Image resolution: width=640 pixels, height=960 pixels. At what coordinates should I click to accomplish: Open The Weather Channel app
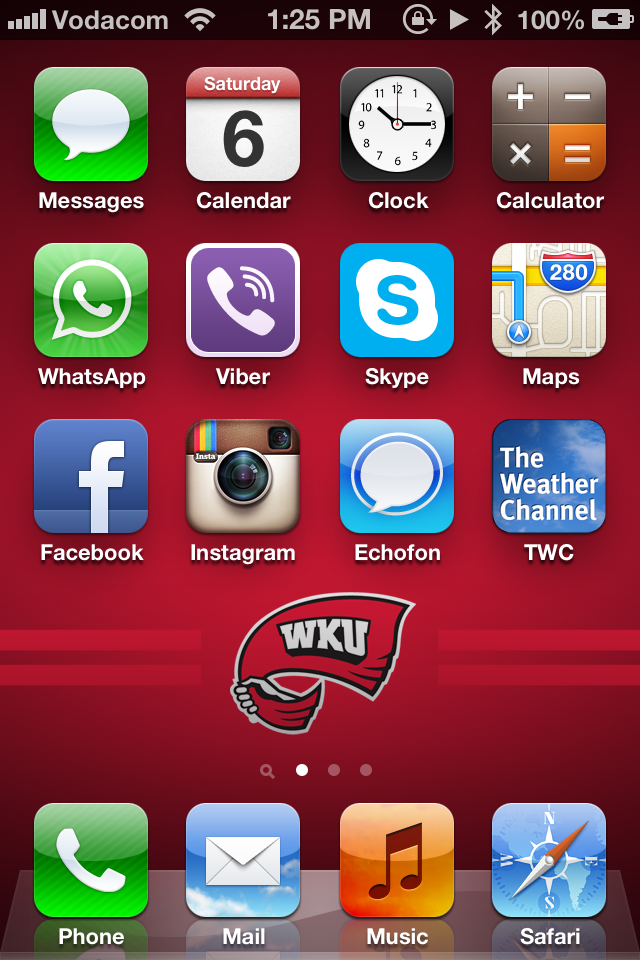tap(549, 476)
